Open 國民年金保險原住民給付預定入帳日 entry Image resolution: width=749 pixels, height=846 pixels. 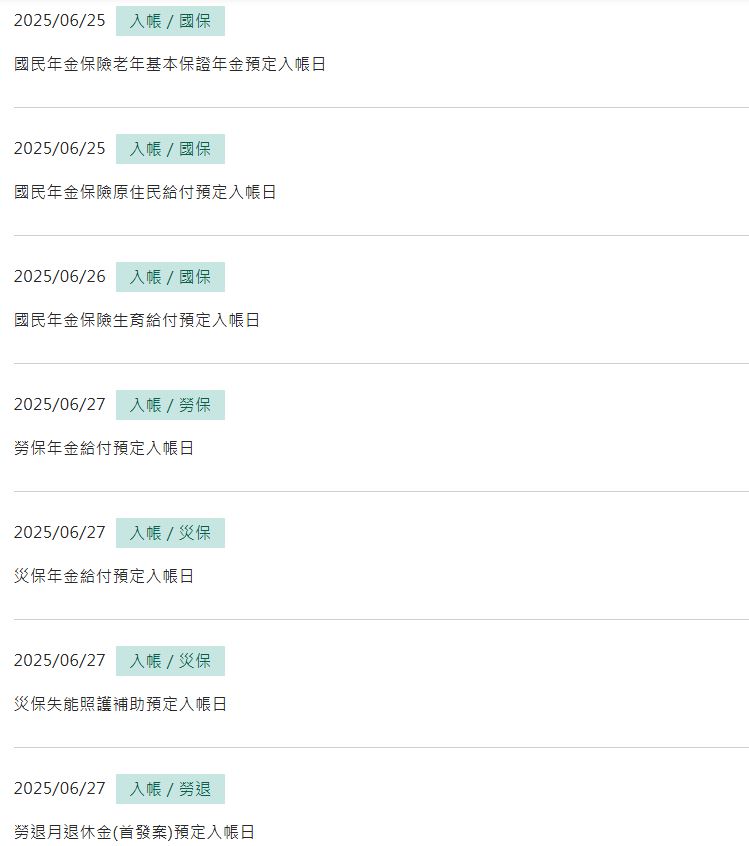(x=145, y=192)
